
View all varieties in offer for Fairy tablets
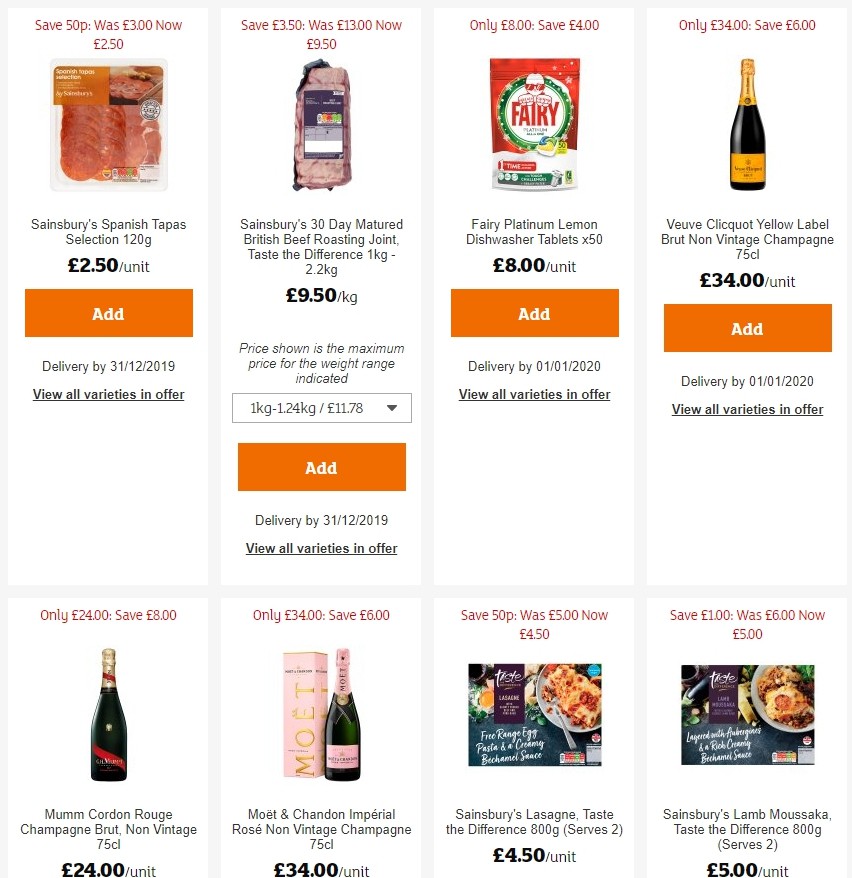534,394
